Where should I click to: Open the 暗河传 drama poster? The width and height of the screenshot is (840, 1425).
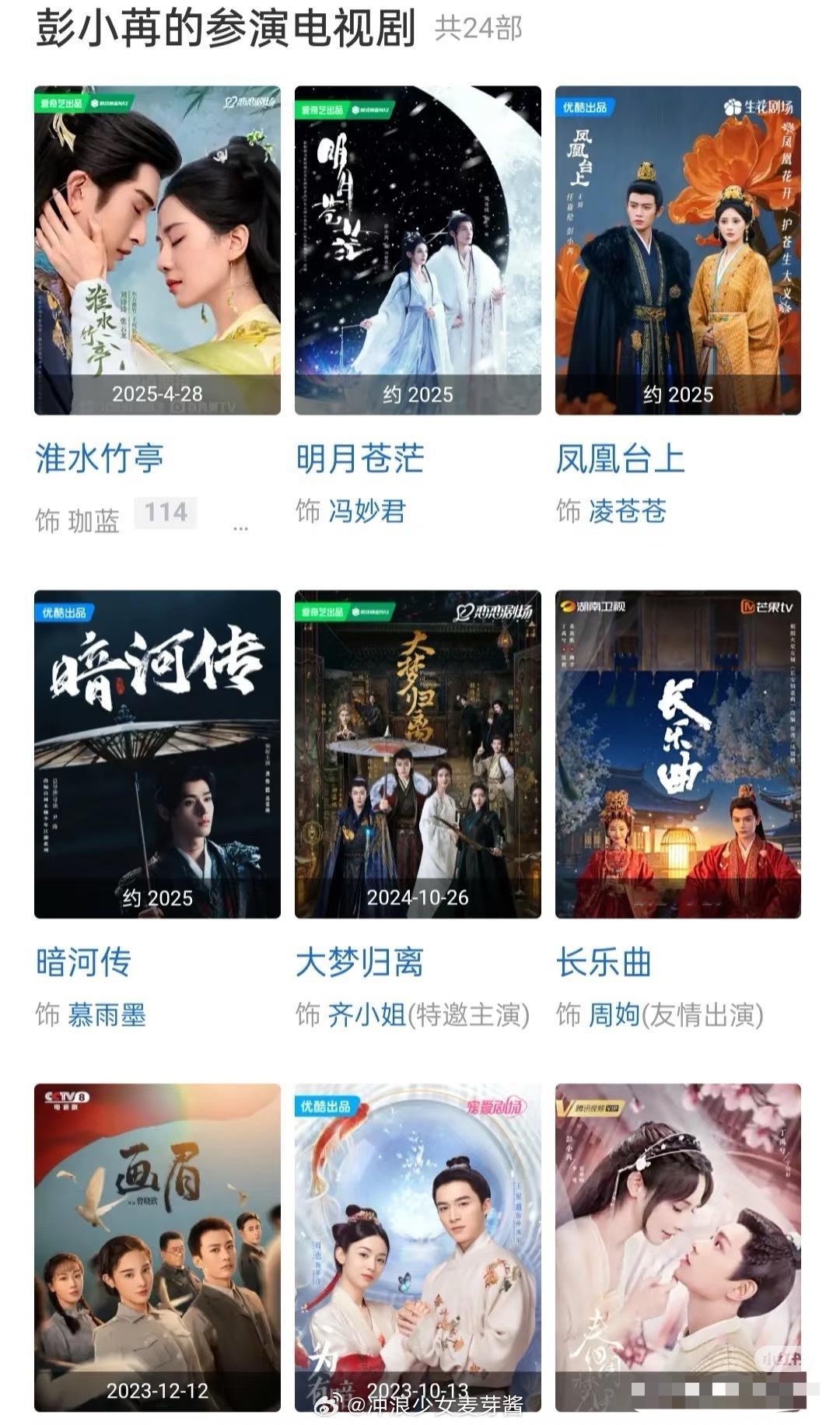157,754
